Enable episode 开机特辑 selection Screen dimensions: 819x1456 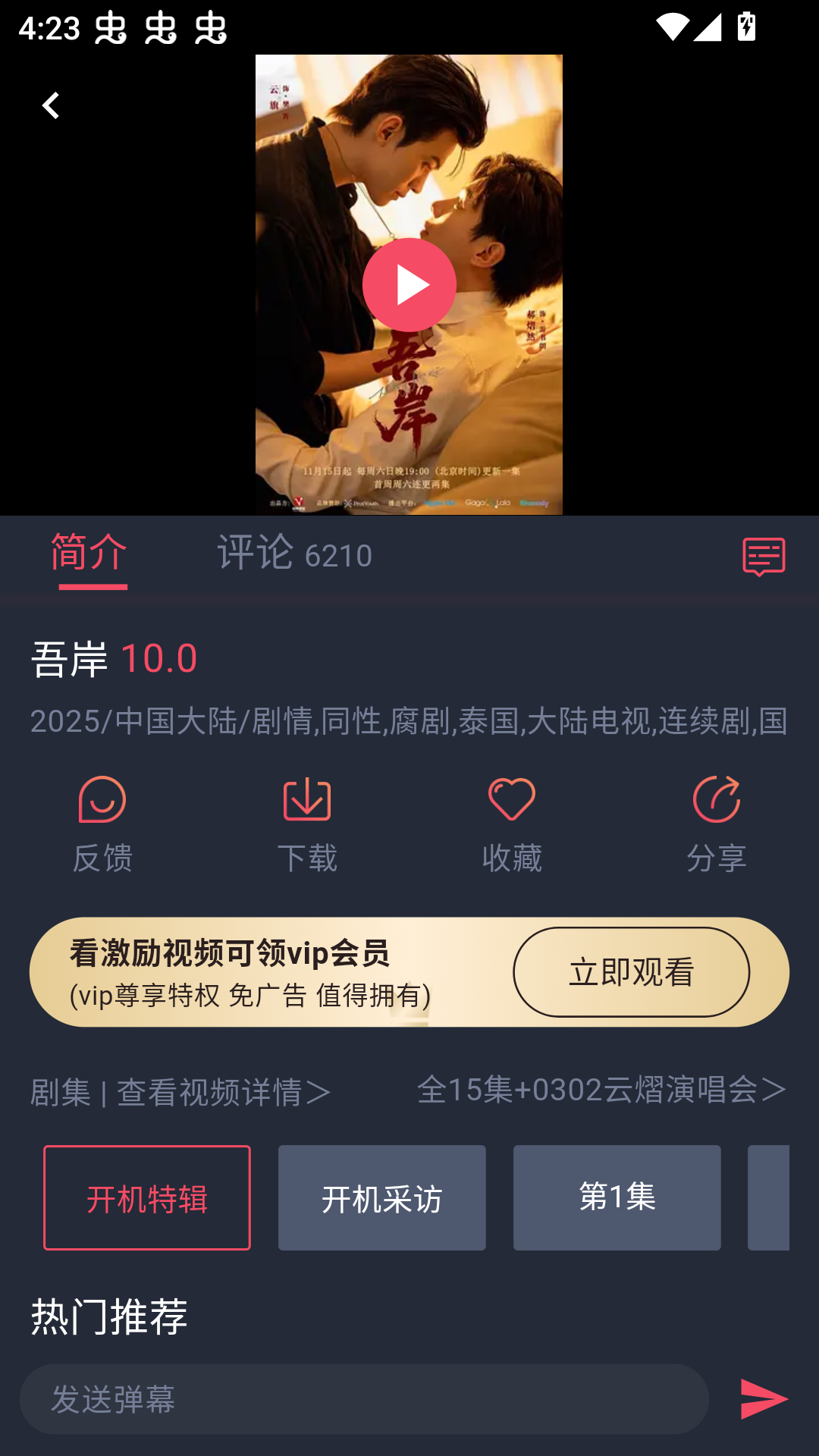pyautogui.click(x=147, y=1198)
